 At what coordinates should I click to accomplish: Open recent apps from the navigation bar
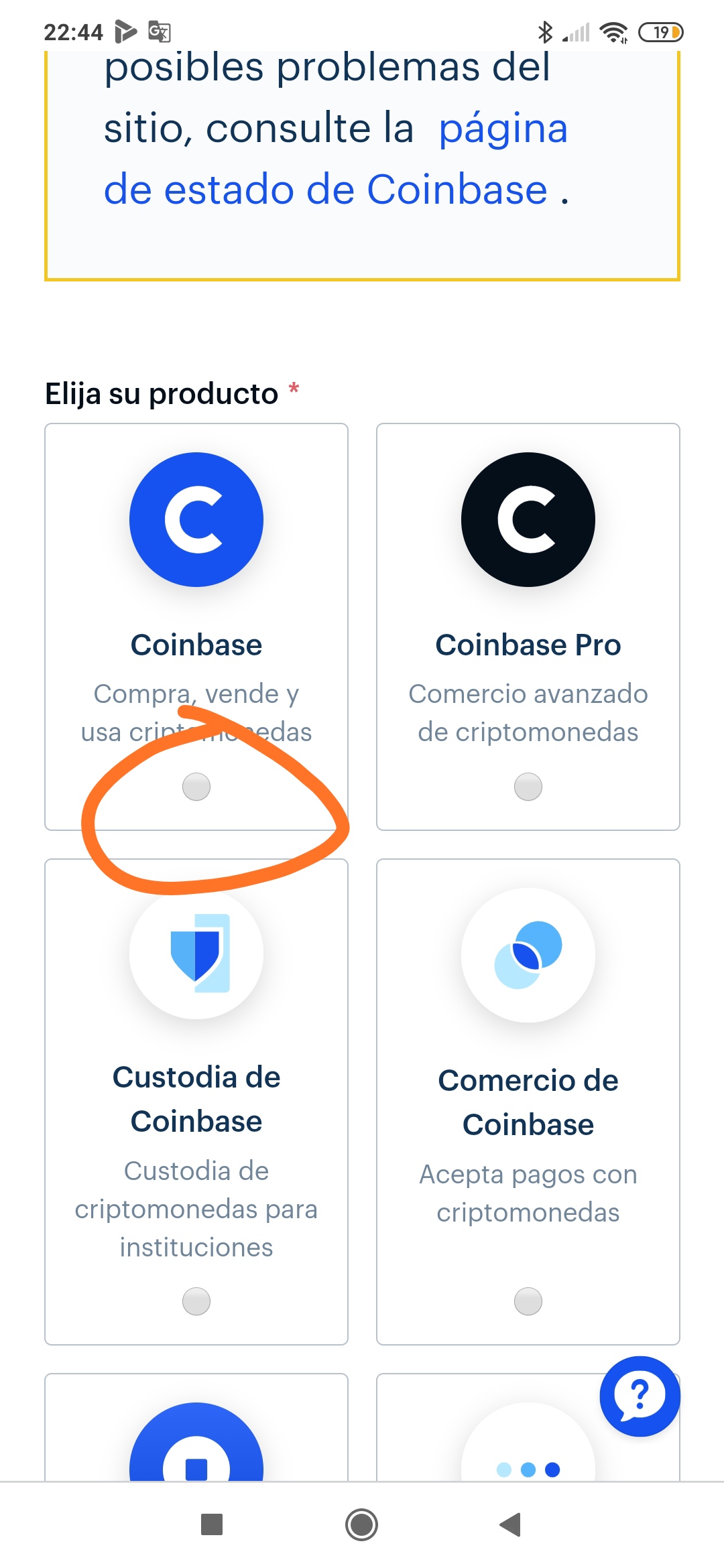[212, 1524]
